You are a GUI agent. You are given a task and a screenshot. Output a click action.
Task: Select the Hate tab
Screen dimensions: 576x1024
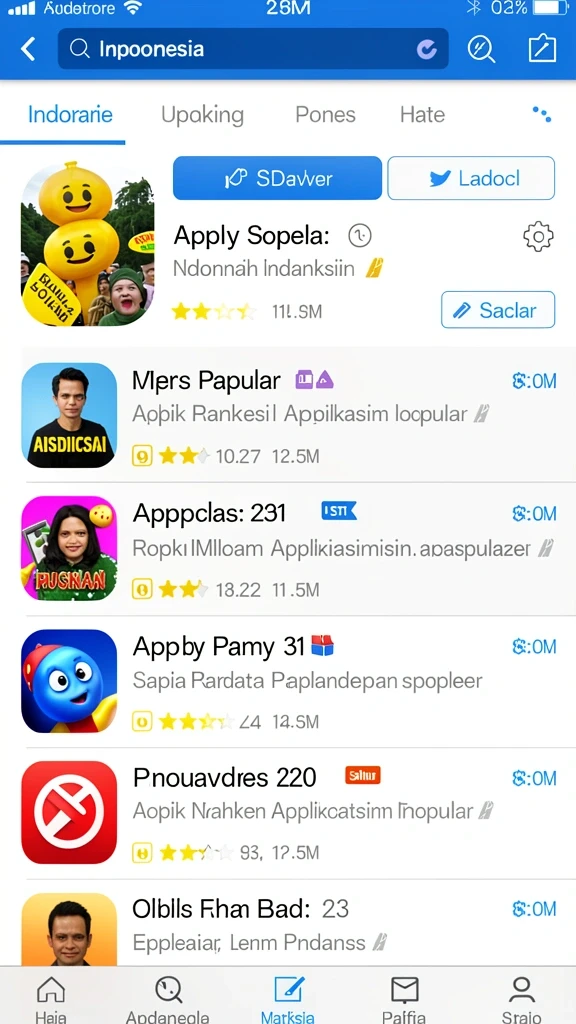[x=423, y=115]
